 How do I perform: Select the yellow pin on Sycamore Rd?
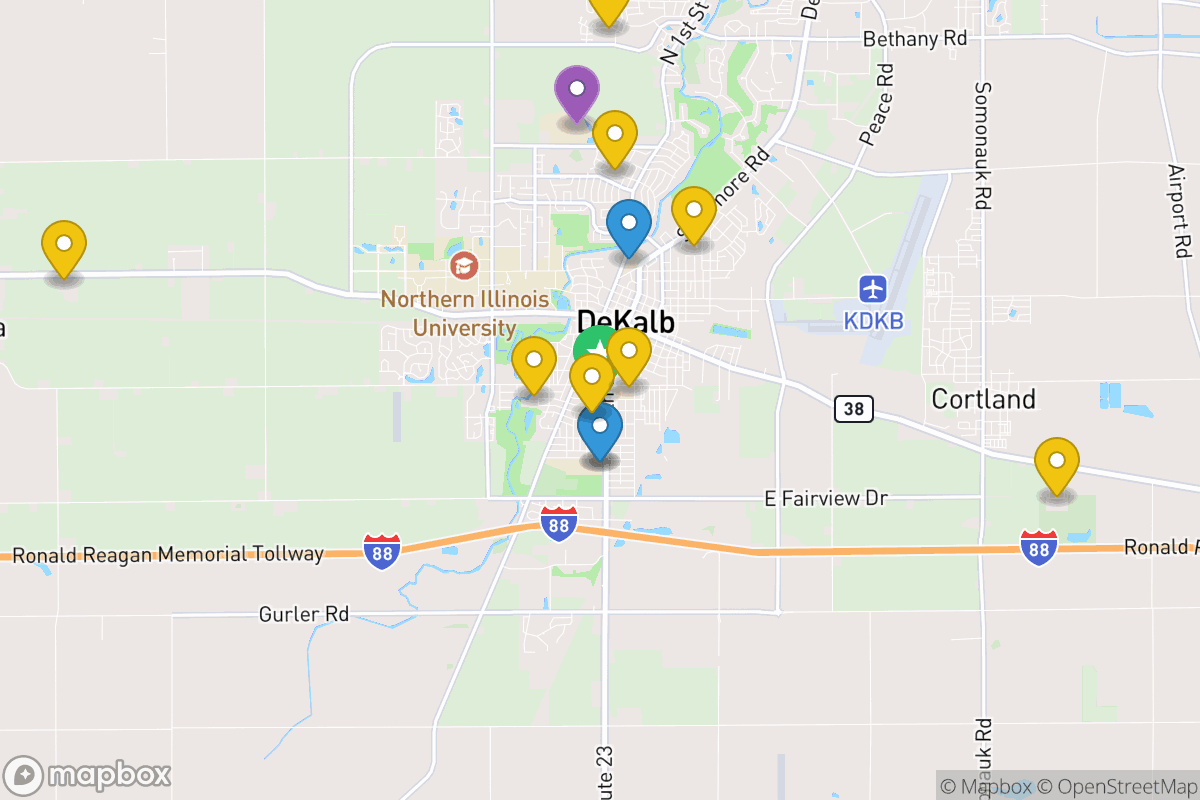pyautogui.click(x=693, y=210)
